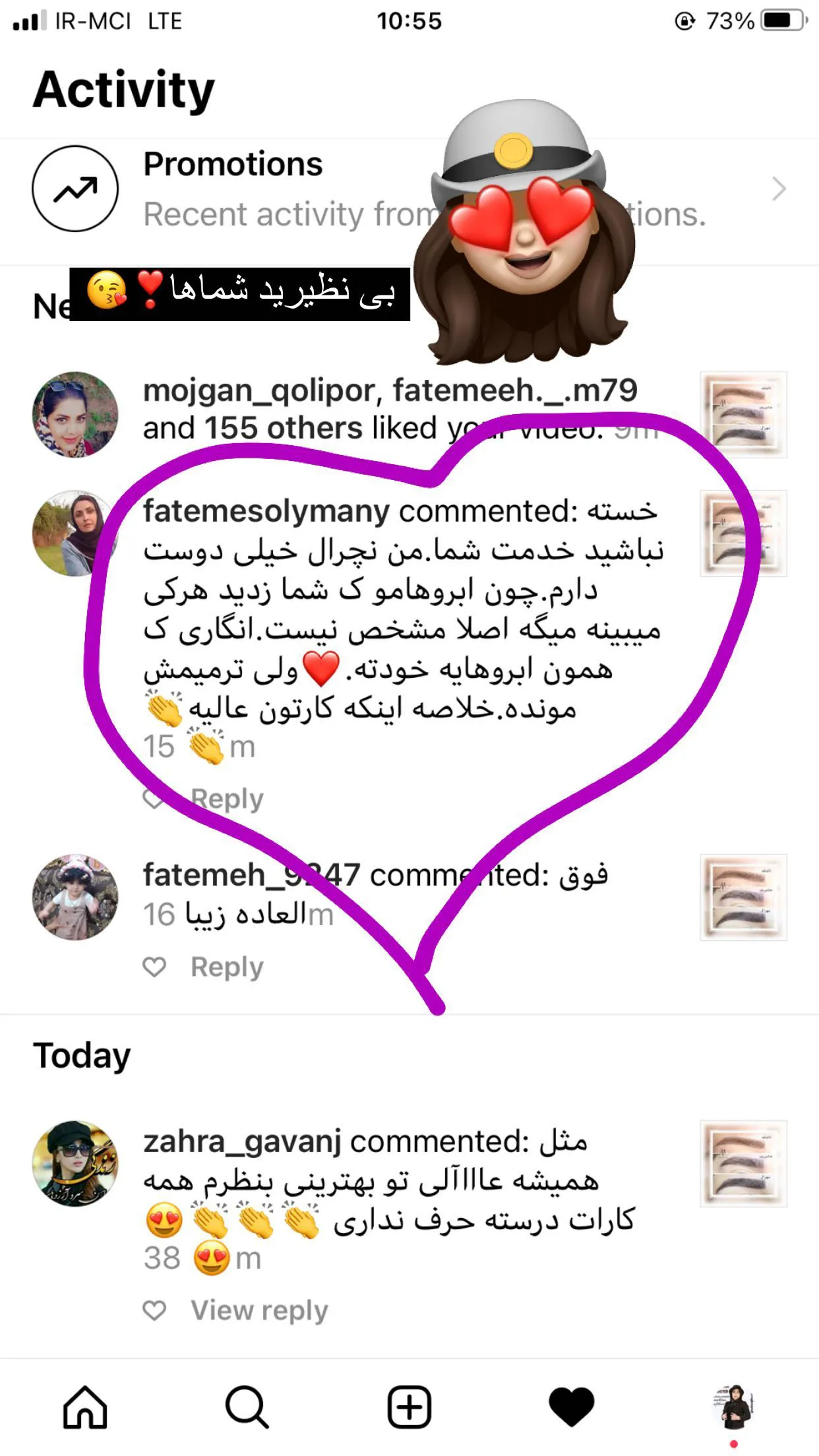Reply to fatemesolymany's comment
Image resolution: width=819 pixels, height=1456 pixels.
click(x=227, y=799)
